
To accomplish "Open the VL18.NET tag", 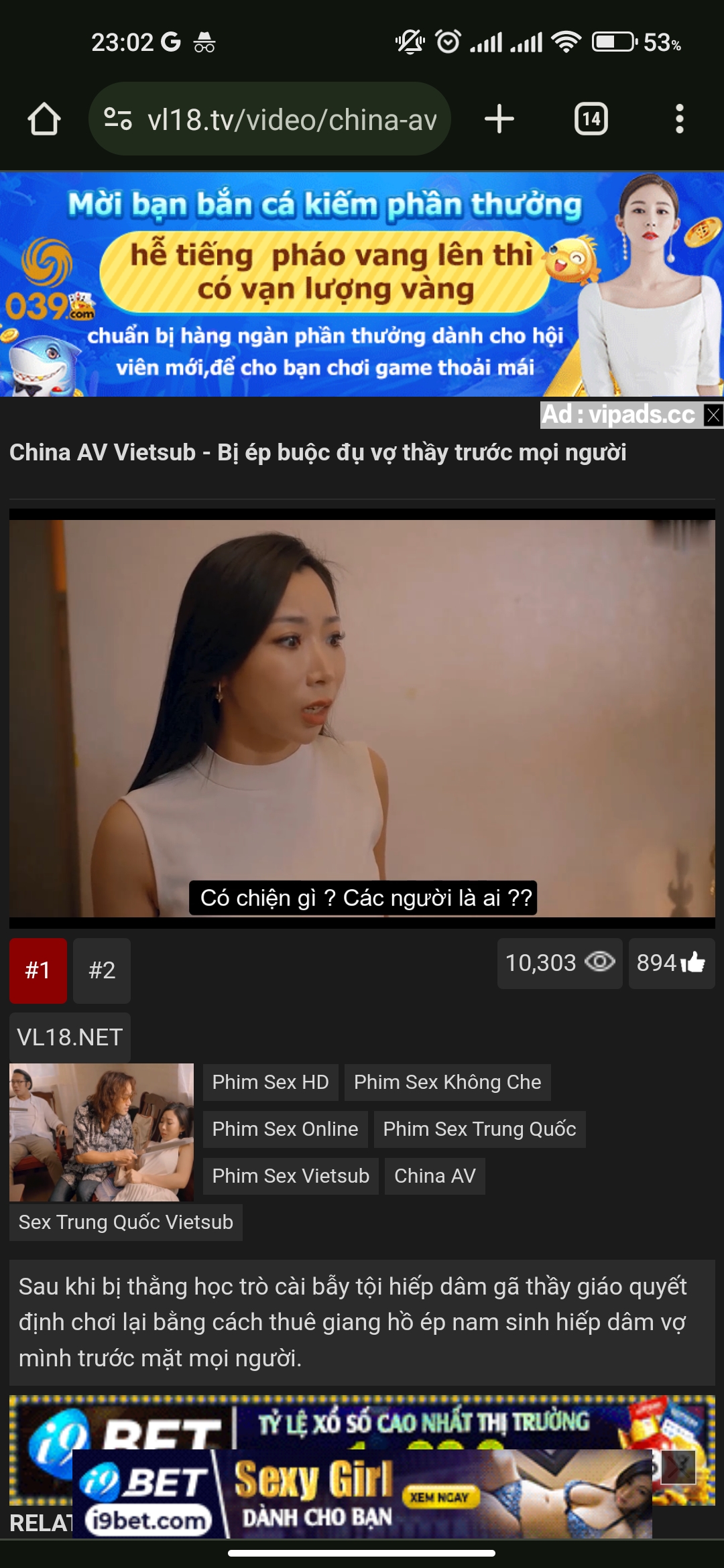I will click(x=70, y=1037).
